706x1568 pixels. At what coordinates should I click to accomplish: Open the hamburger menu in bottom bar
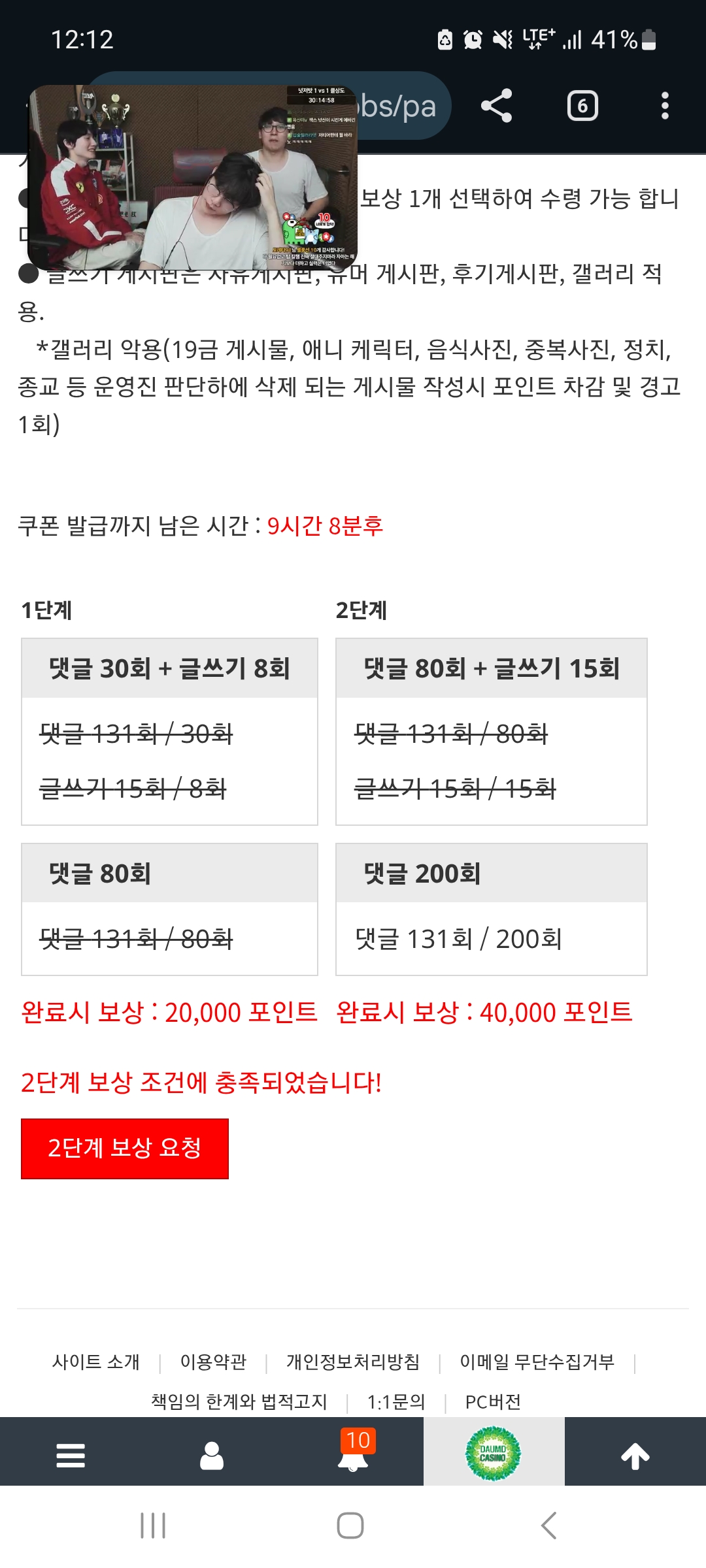tap(71, 1456)
